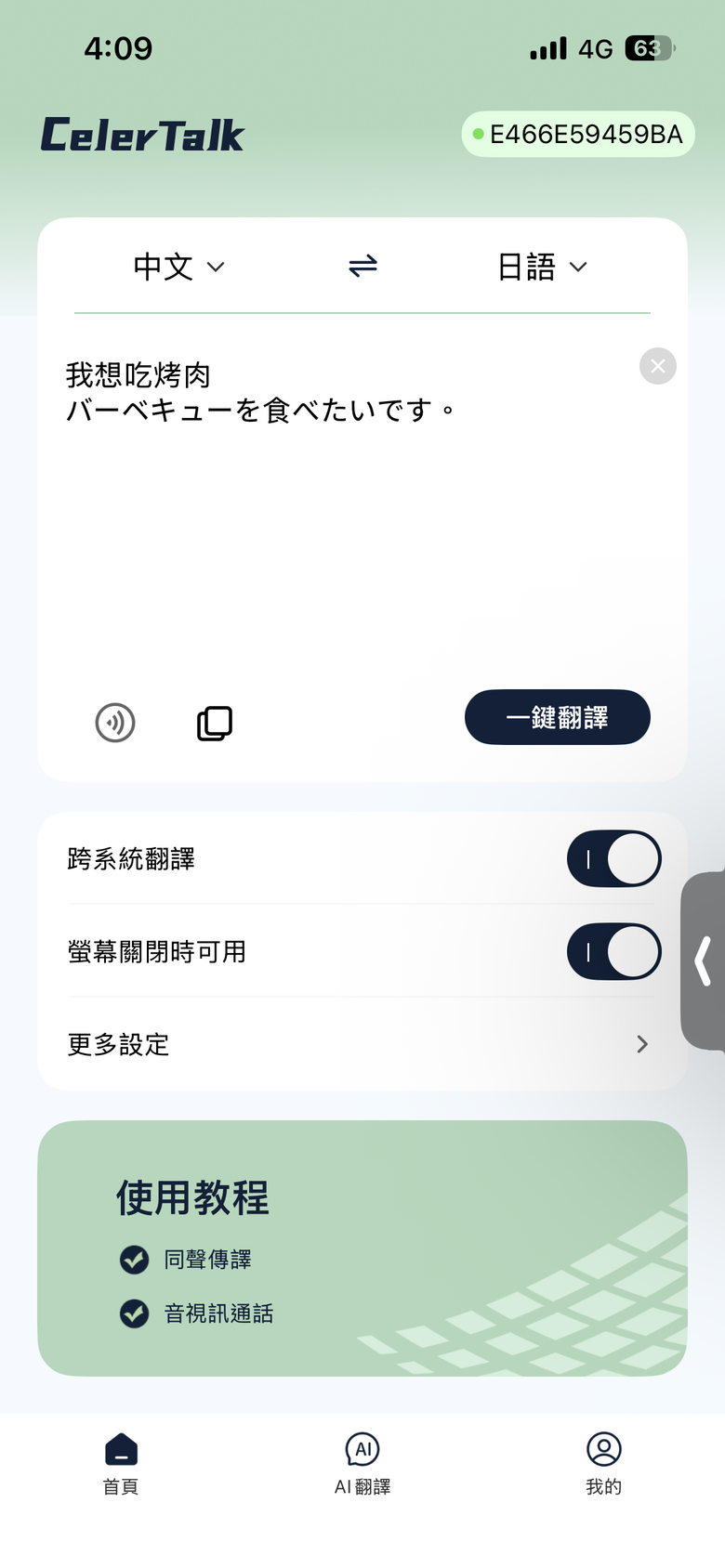Play the translated text aloud with speaker icon
Image resolution: width=725 pixels, height=1568 pixels.
click(x=115, y=723)
